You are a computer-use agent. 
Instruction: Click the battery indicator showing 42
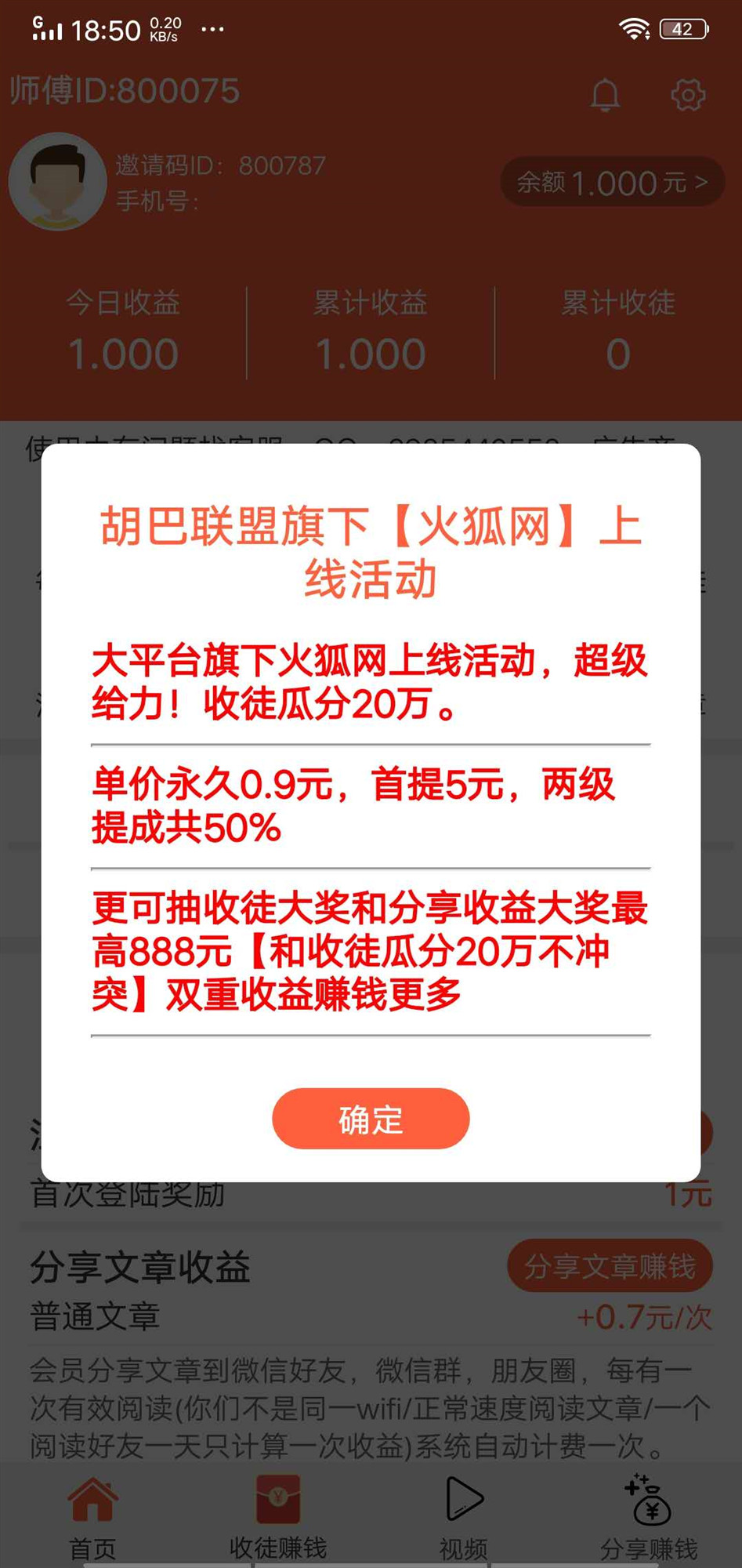686,27
